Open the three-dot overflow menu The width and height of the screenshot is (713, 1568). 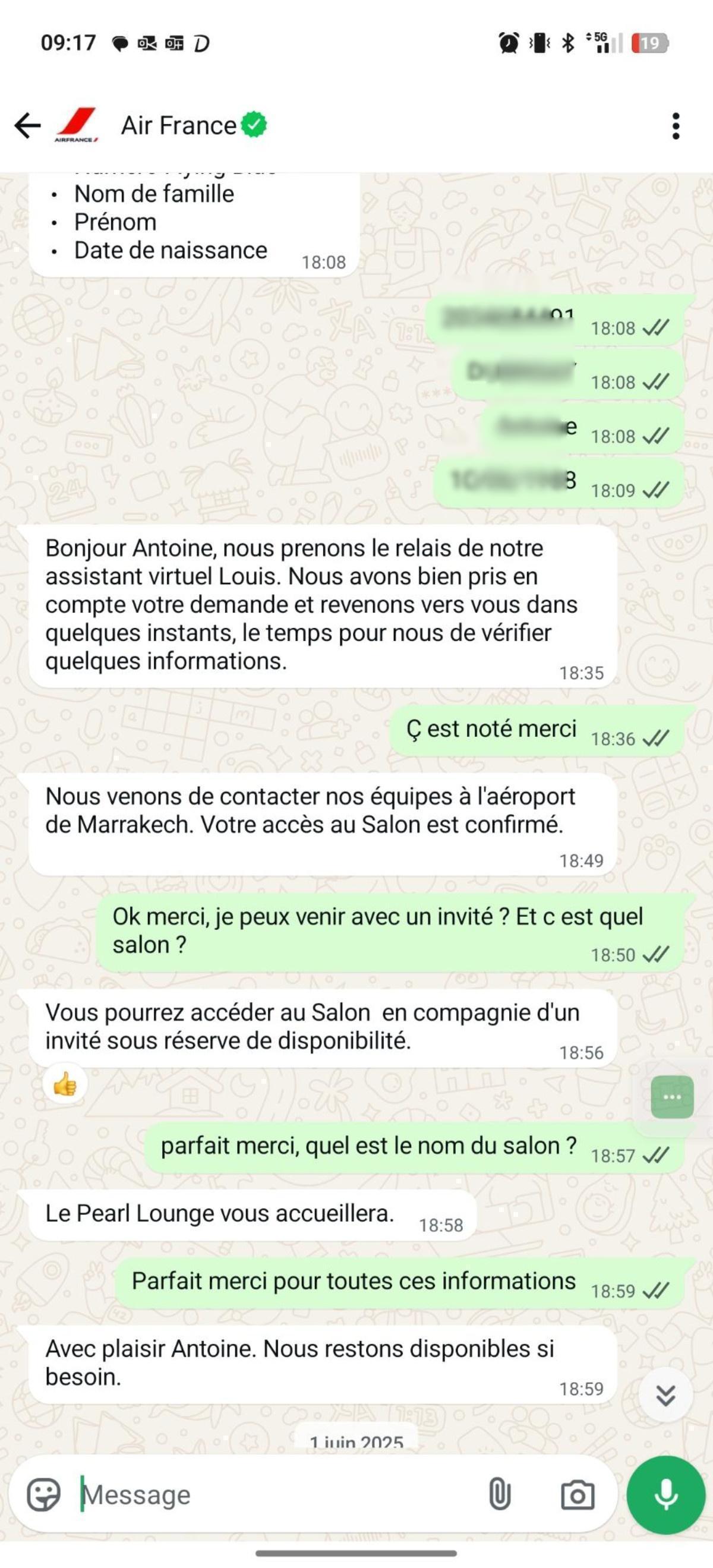coord(675,126)
